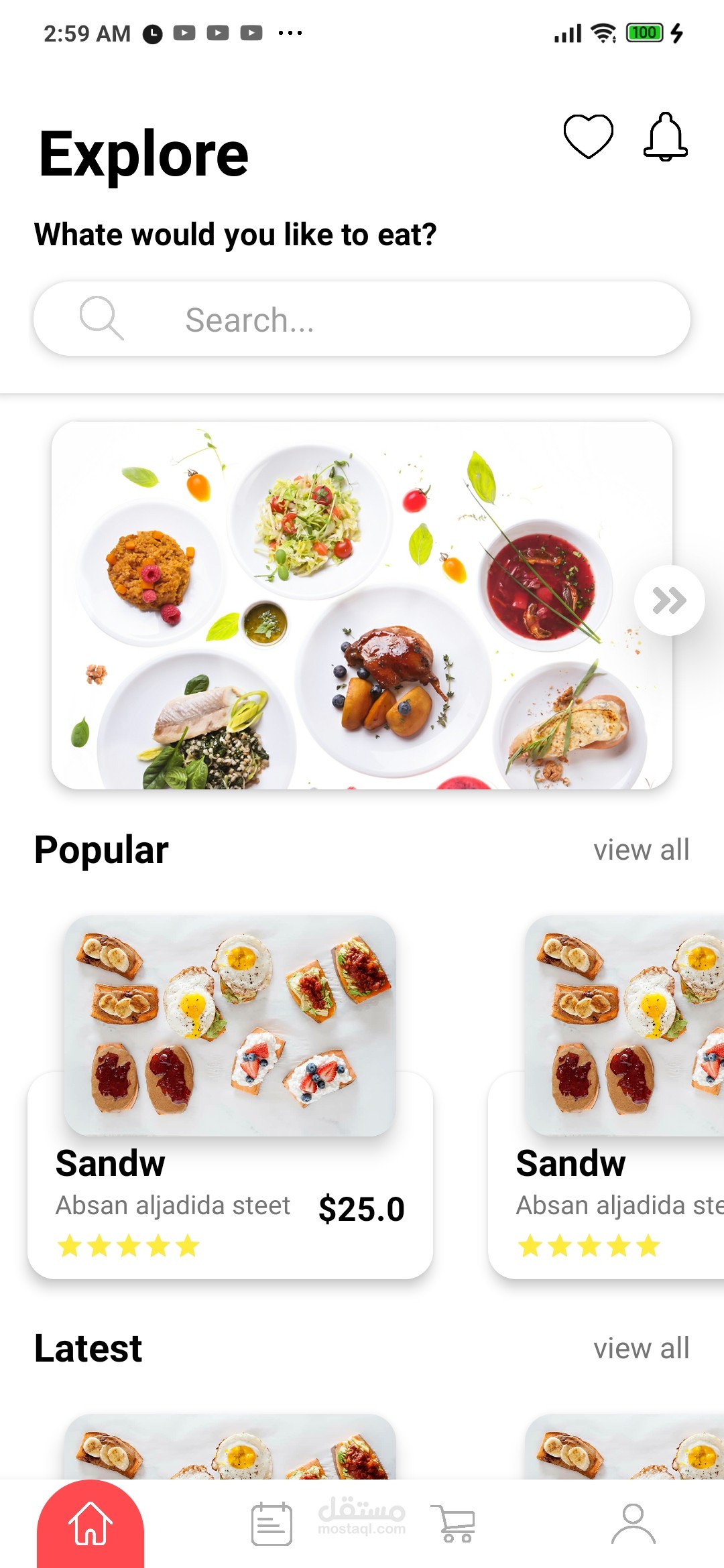Viewport: 724px width, 1568px height.
Task: Open the orders list tab
Action: 271,1524
